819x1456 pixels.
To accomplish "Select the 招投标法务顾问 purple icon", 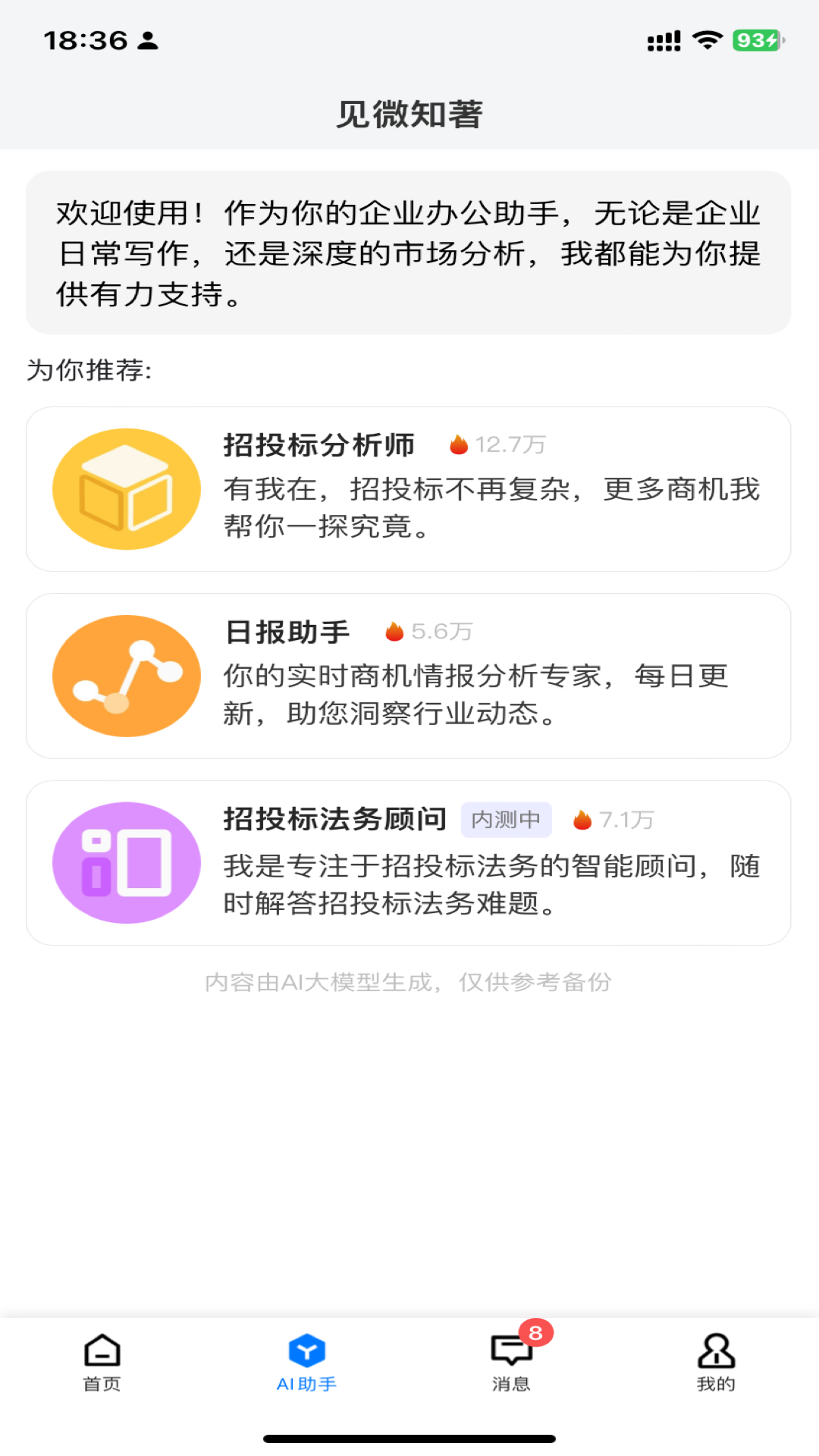I will (126, 862).
